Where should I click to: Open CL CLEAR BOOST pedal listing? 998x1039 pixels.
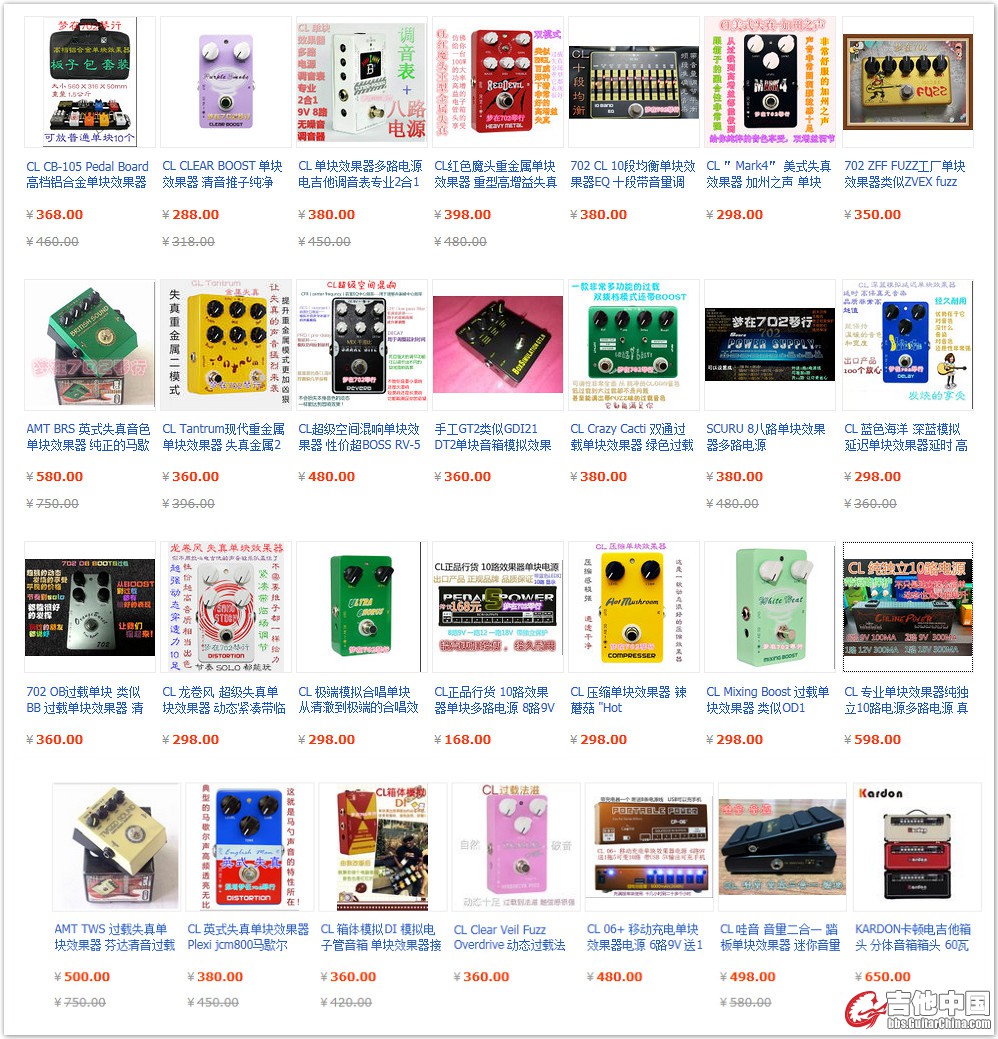pos(223,175)
